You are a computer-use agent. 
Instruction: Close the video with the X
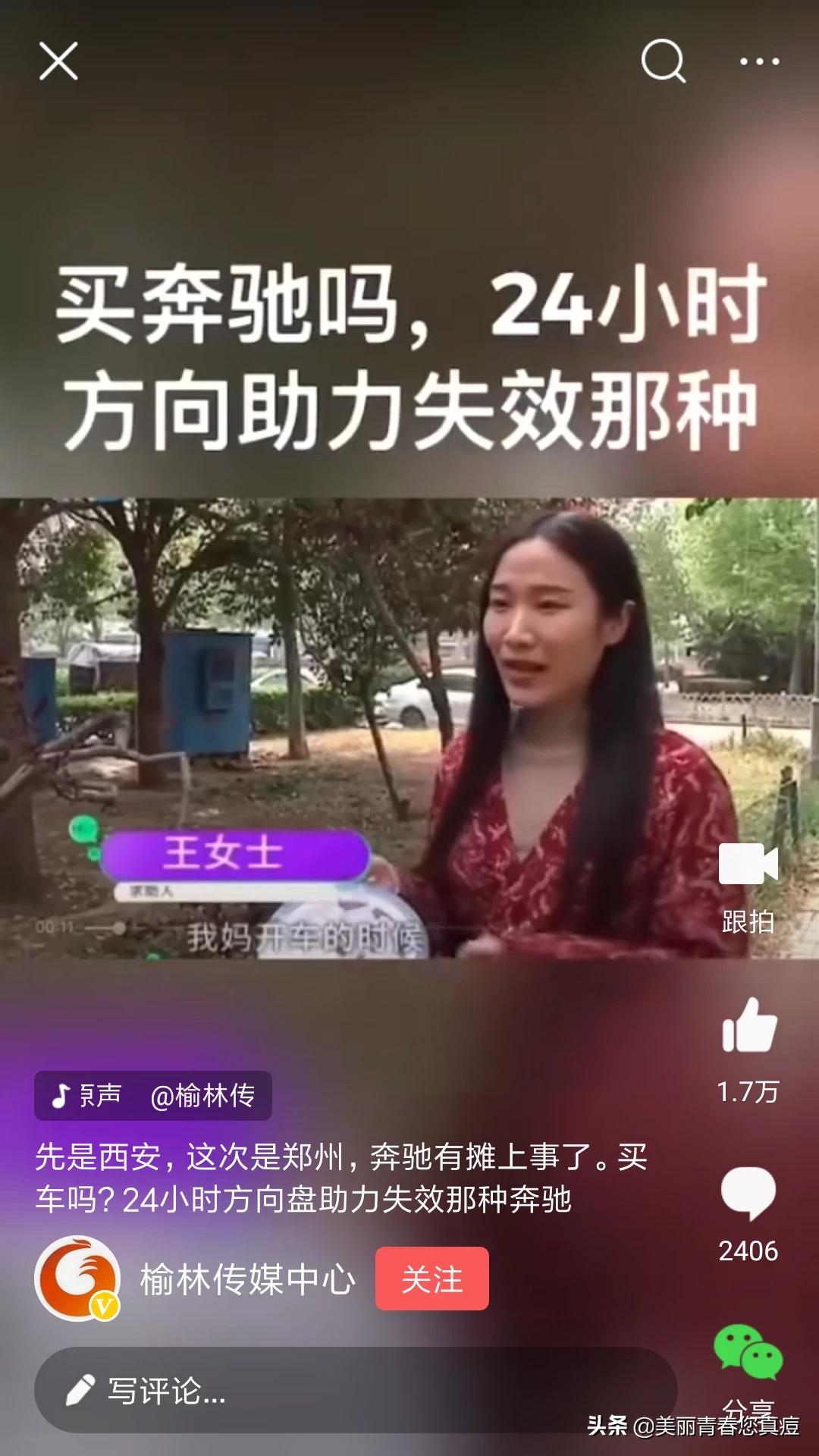click(x=57, y=61)
